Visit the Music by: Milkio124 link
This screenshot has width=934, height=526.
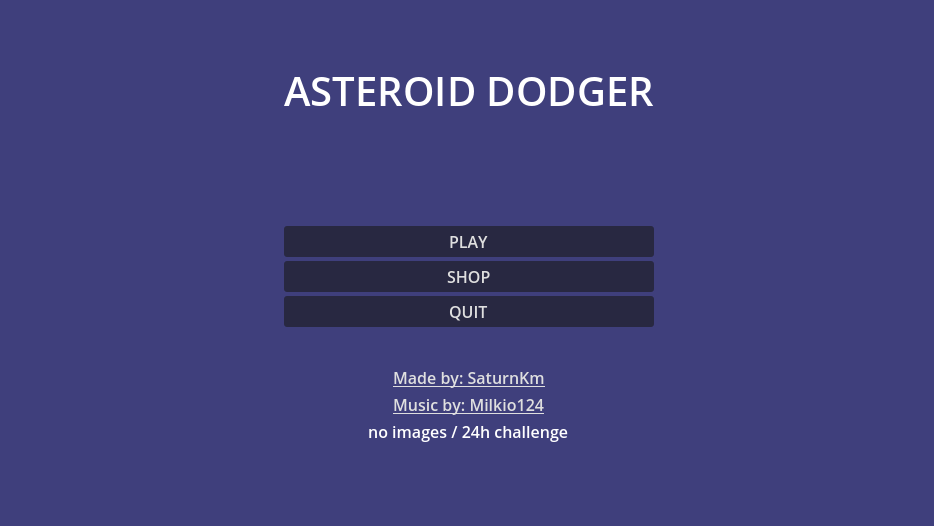[x=468, y=405]
